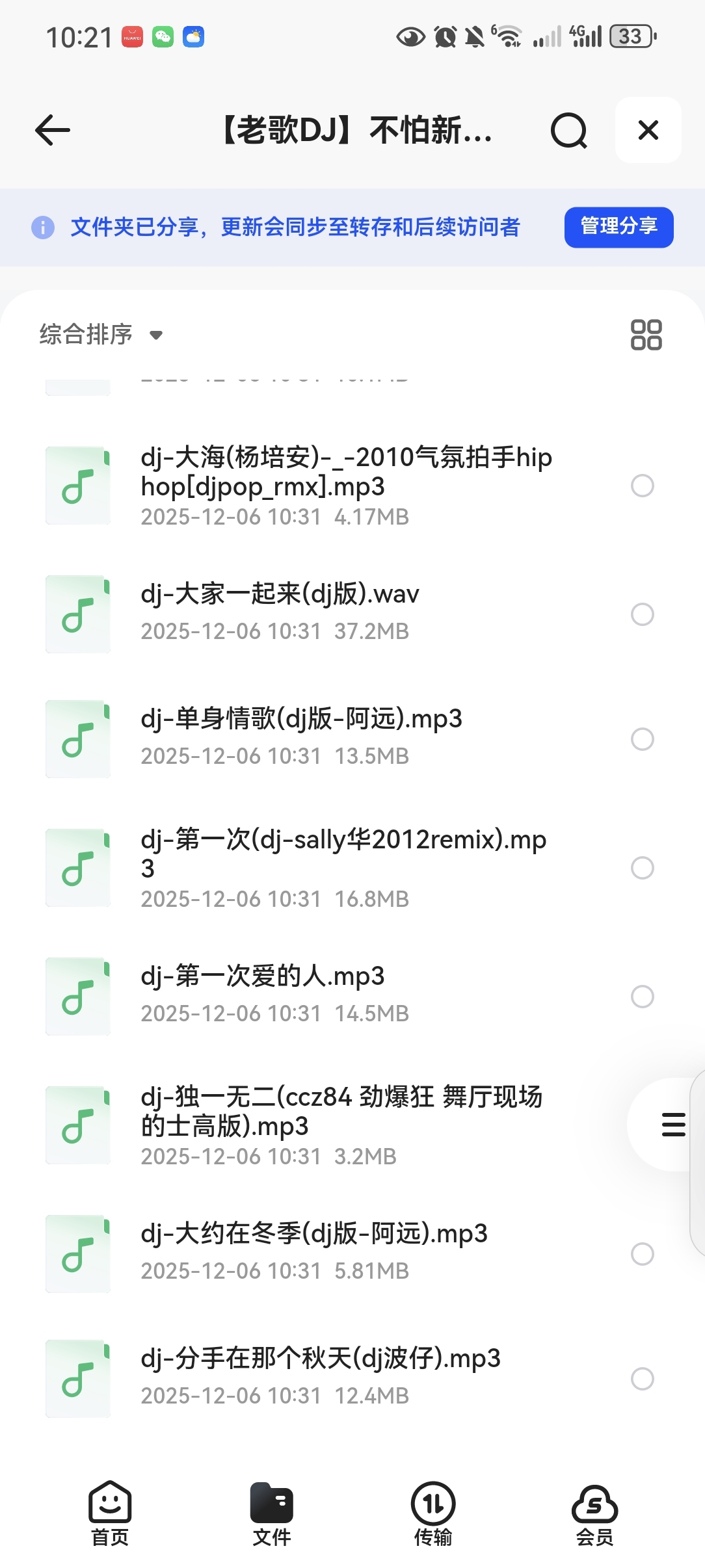
Task: Tap the 管理分享 button
Action: (619, 227)
